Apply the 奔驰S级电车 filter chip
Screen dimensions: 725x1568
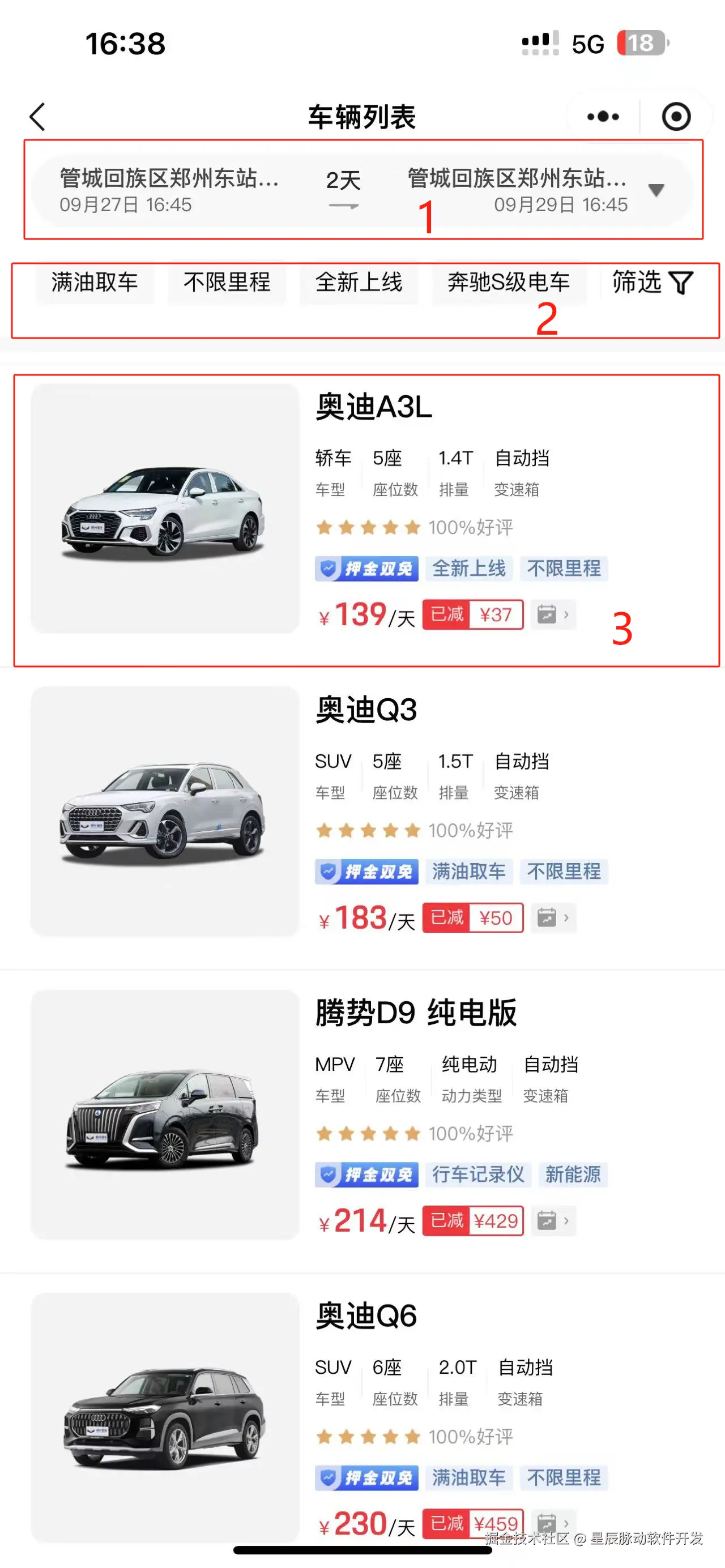coord(508,283)
